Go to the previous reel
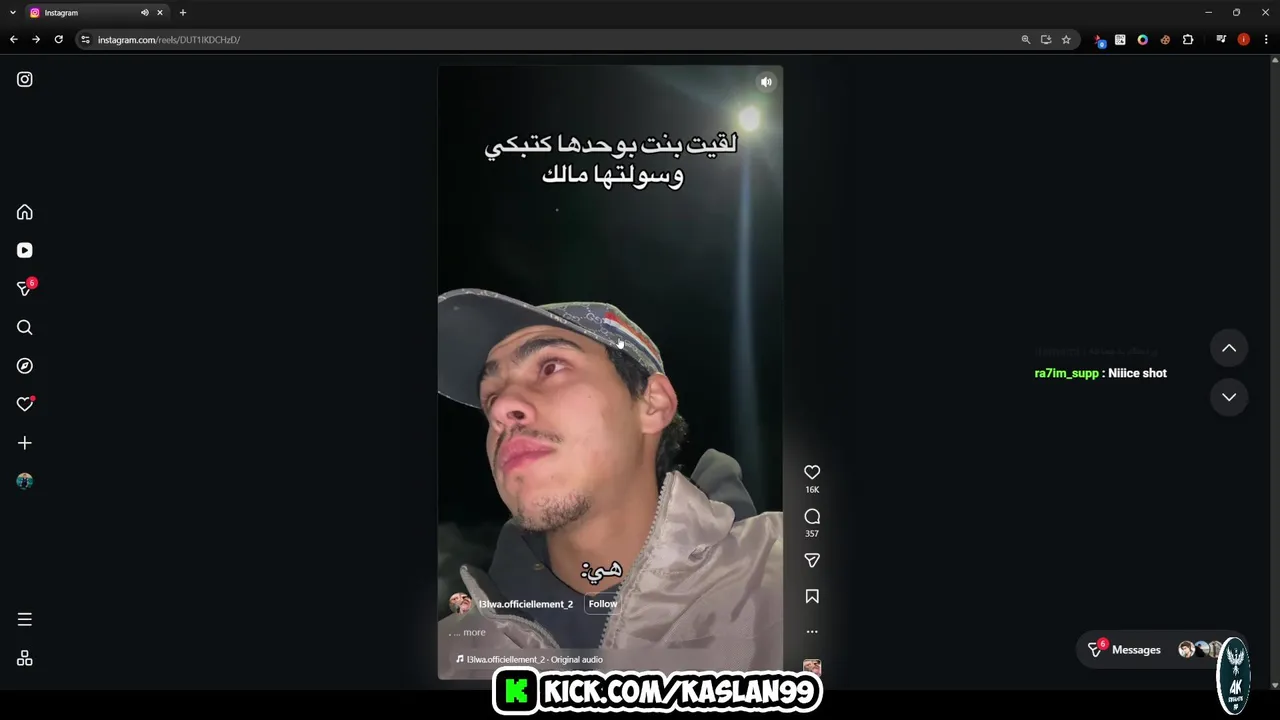1280x720 pixels. coord(1229,348)
